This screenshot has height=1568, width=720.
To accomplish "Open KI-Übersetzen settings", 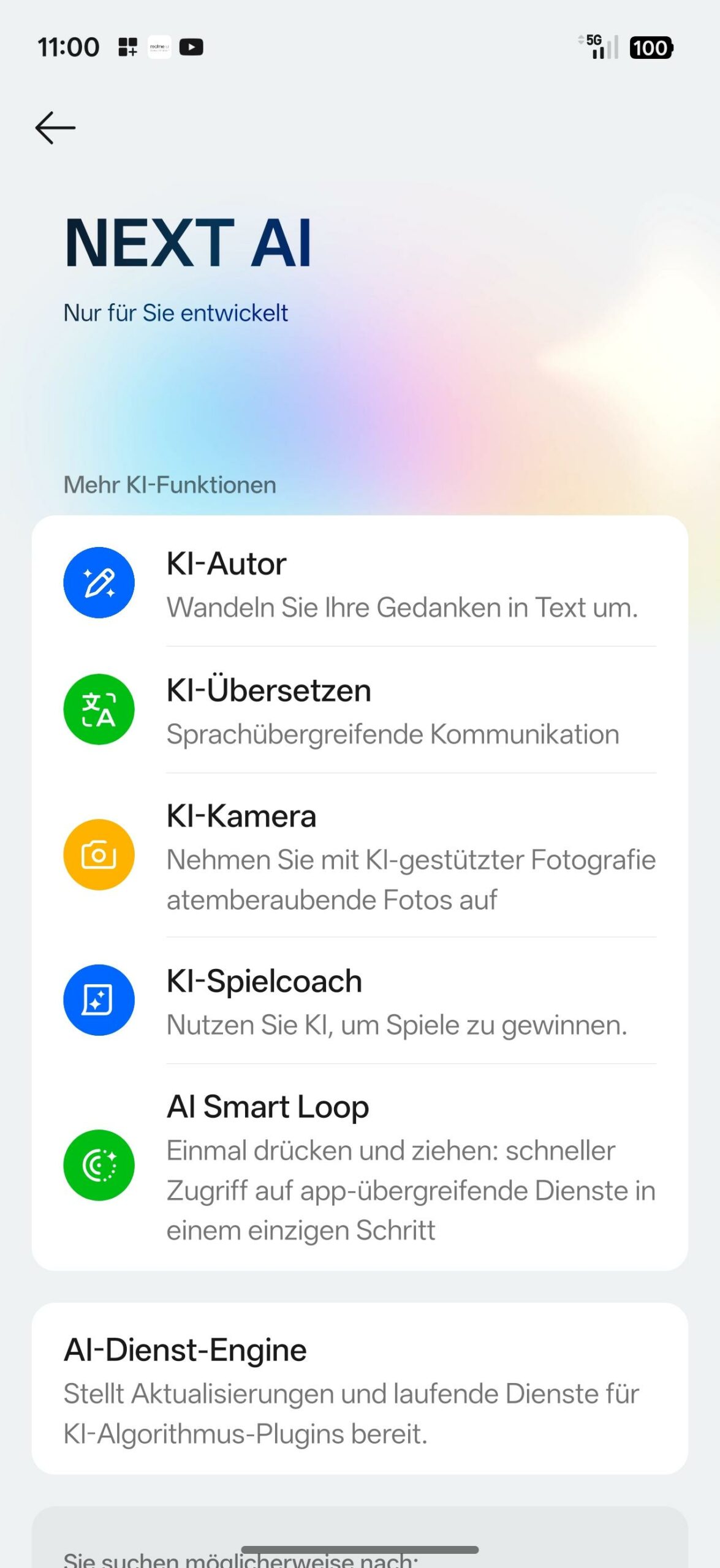I will click(359, 710).
